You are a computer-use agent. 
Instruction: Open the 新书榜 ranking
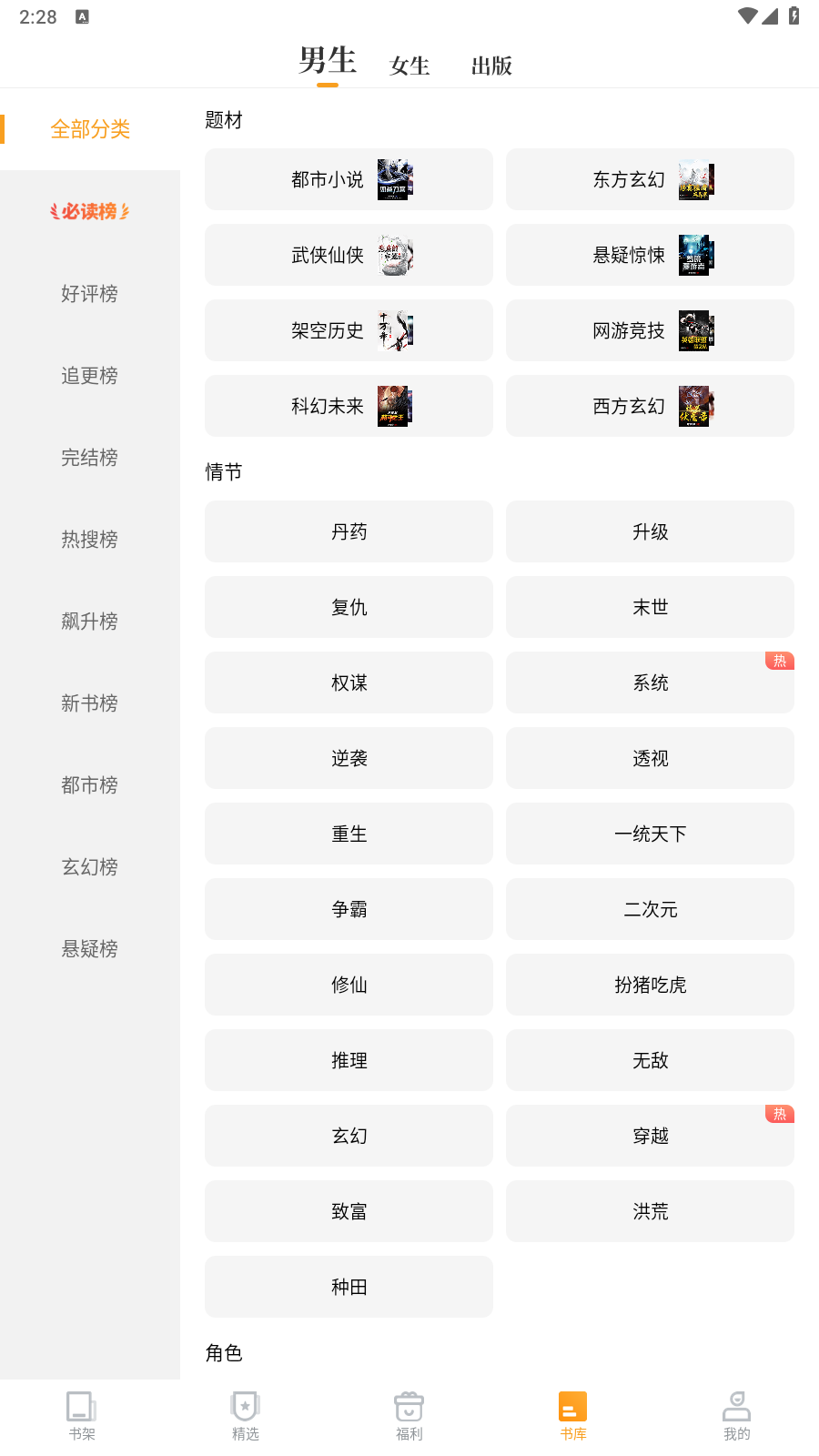click(x=89, y=703)
